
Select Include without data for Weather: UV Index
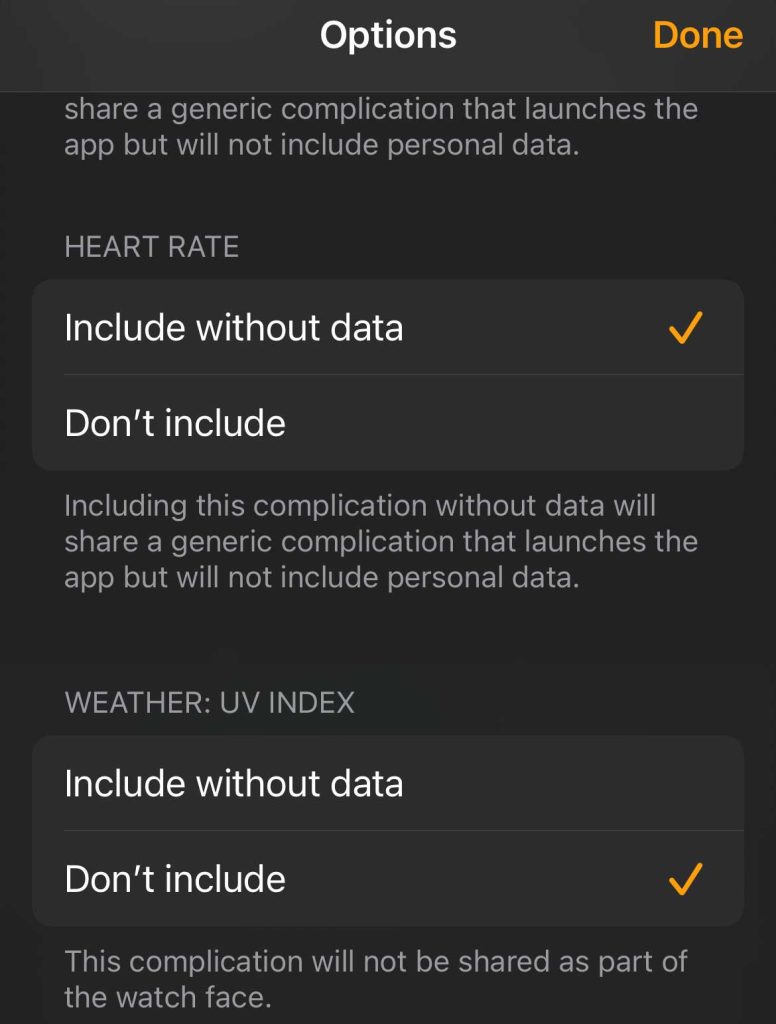(387, 783)
